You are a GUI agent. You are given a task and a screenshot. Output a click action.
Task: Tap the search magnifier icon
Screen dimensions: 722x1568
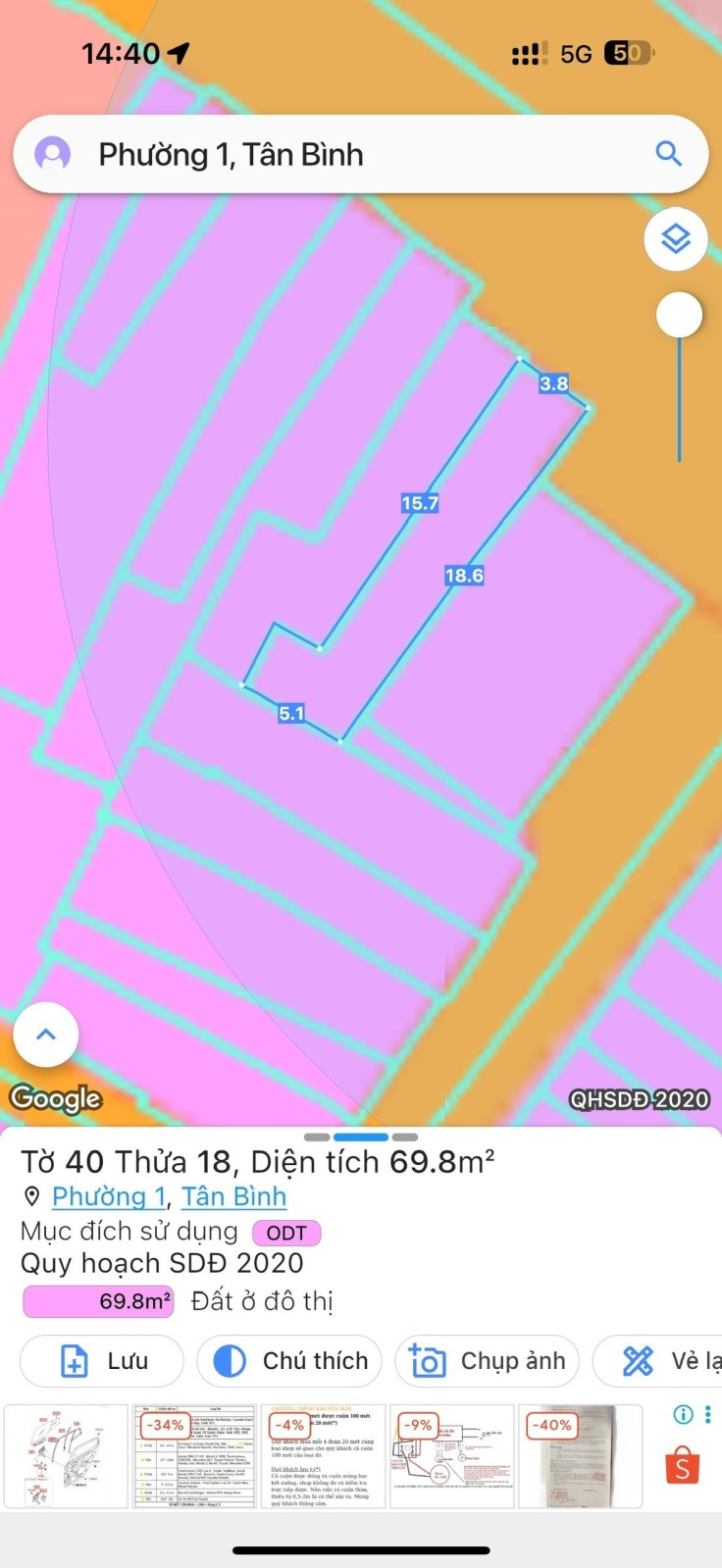[x=668, y=154]
